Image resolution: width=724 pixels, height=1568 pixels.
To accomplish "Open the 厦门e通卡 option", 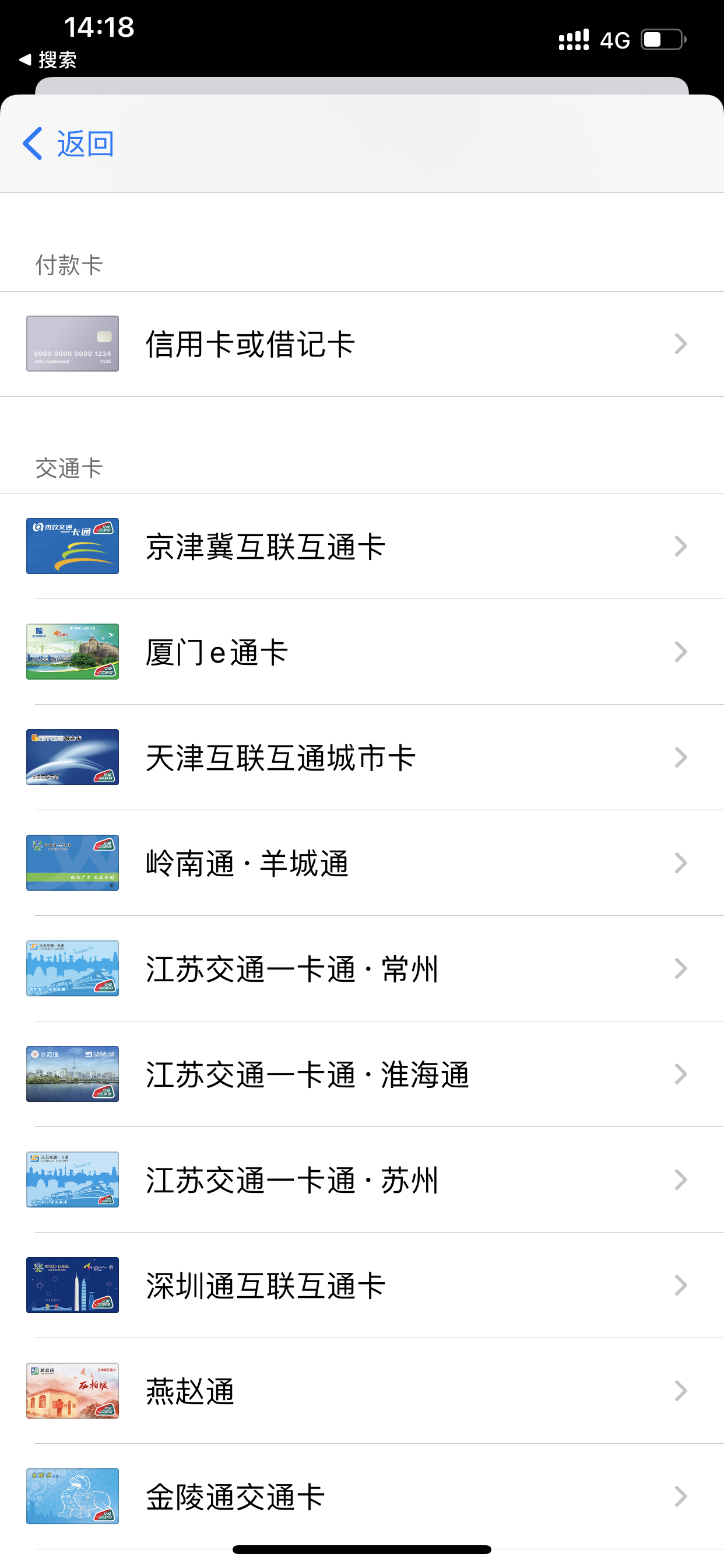I will click(361, 652).
